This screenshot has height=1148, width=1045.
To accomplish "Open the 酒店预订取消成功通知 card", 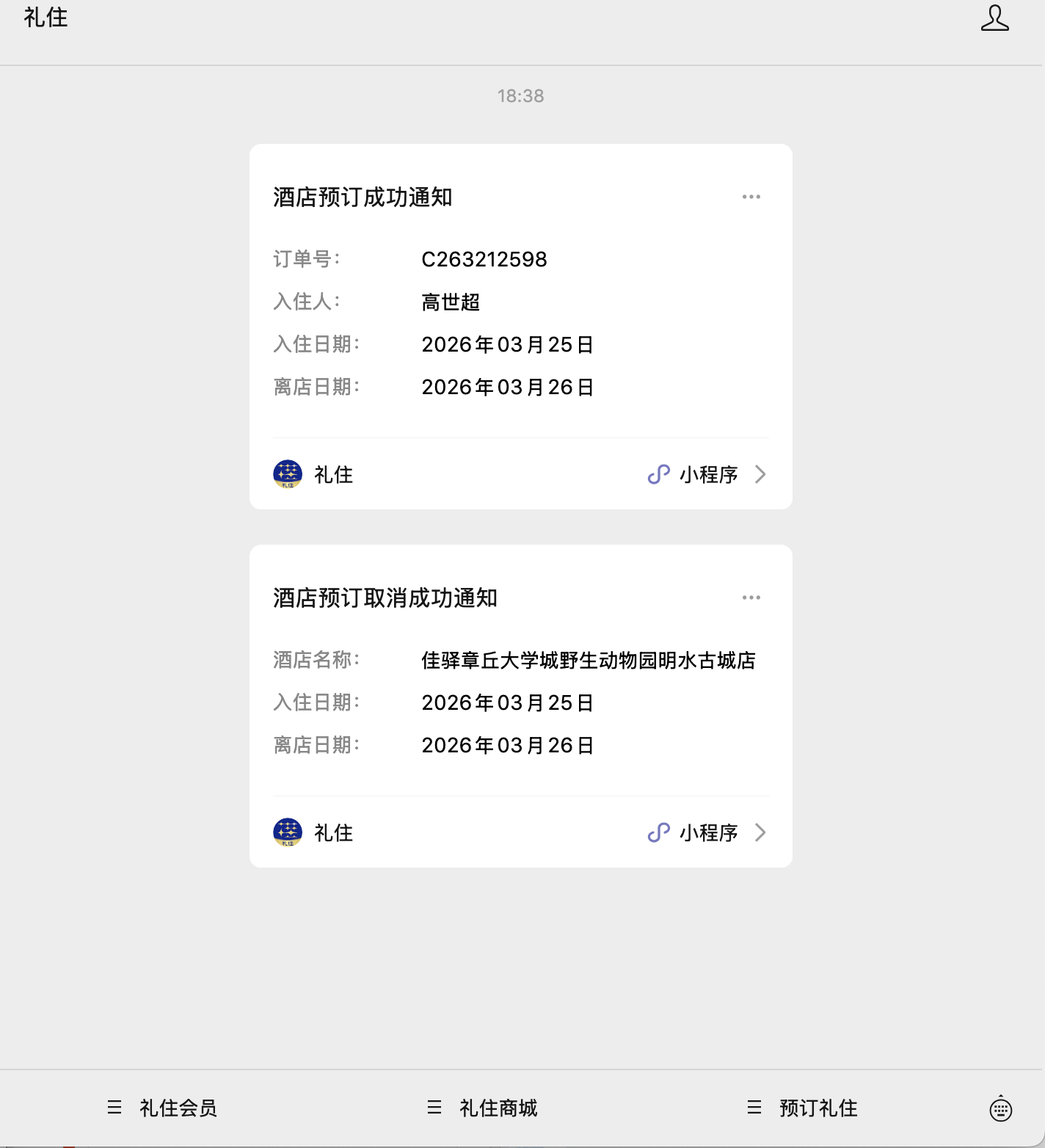I will [520, 690].
